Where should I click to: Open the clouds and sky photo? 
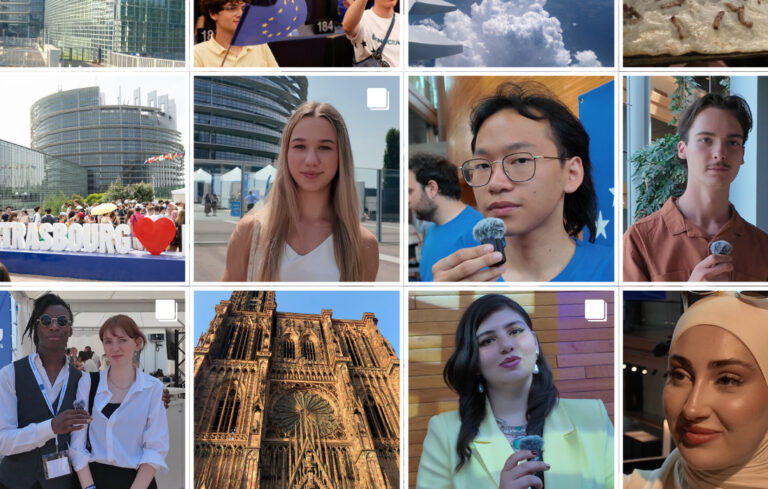click(x=511, y=32)
